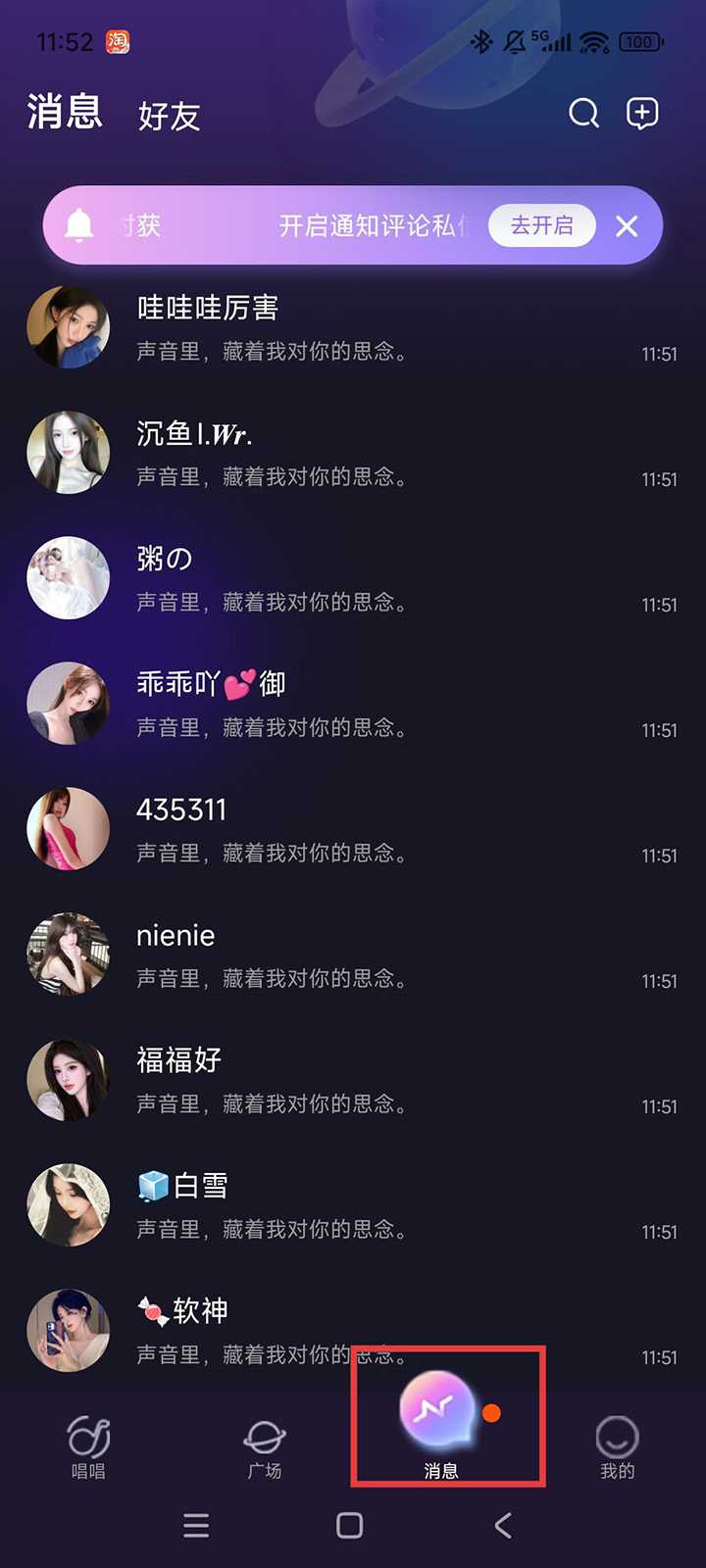Open the chat with 福福好
Screen dimensions: 706x1568
(x=353, y=1081)
